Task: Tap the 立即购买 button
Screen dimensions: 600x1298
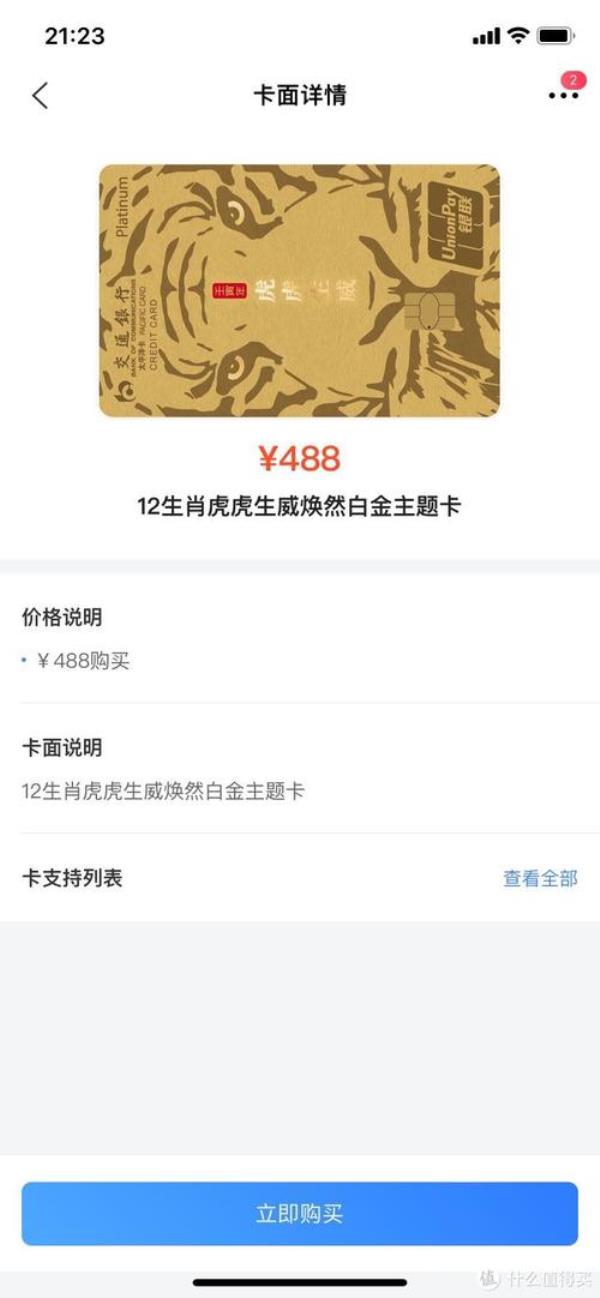Action: coord(300,1214)
